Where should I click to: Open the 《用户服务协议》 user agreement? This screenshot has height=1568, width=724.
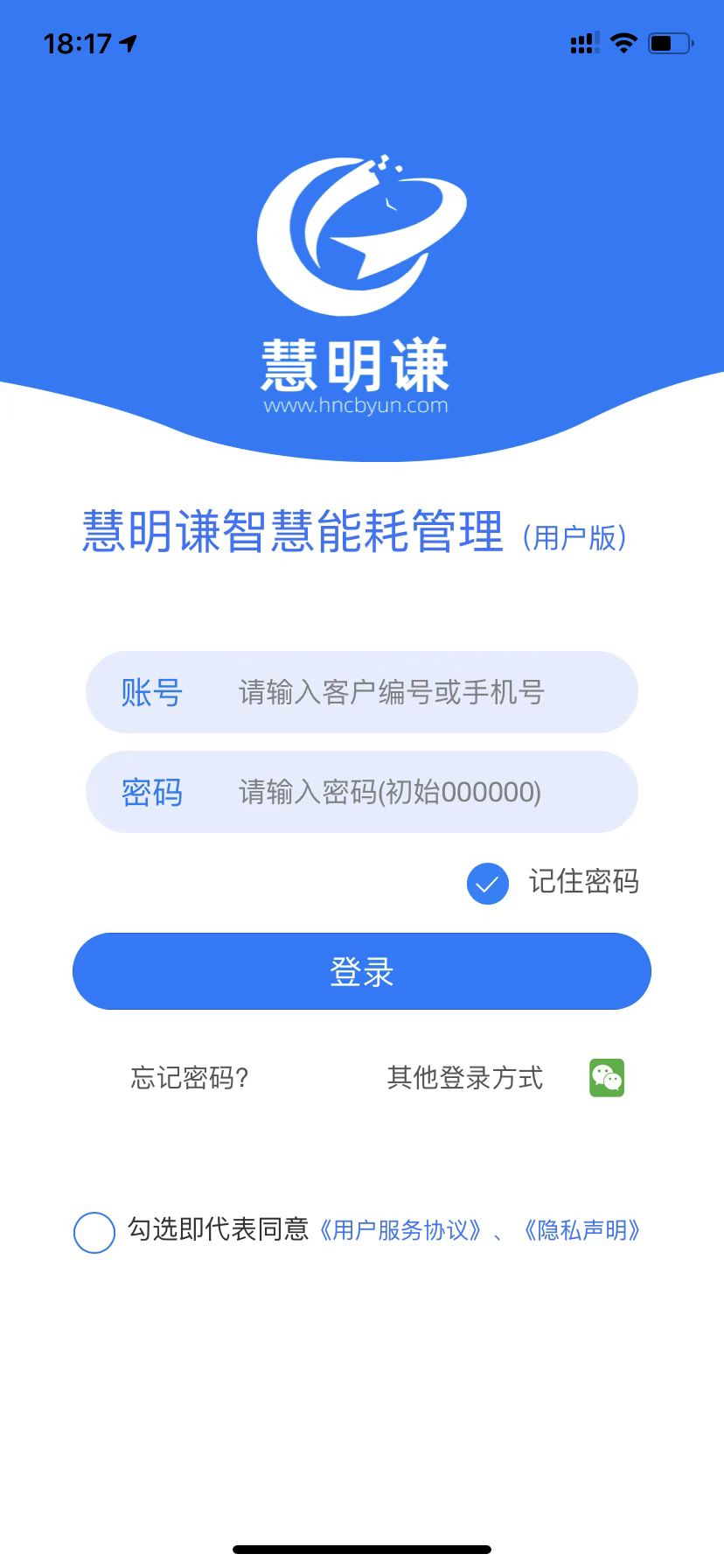pyautogui.click(x=400, y=1231)
